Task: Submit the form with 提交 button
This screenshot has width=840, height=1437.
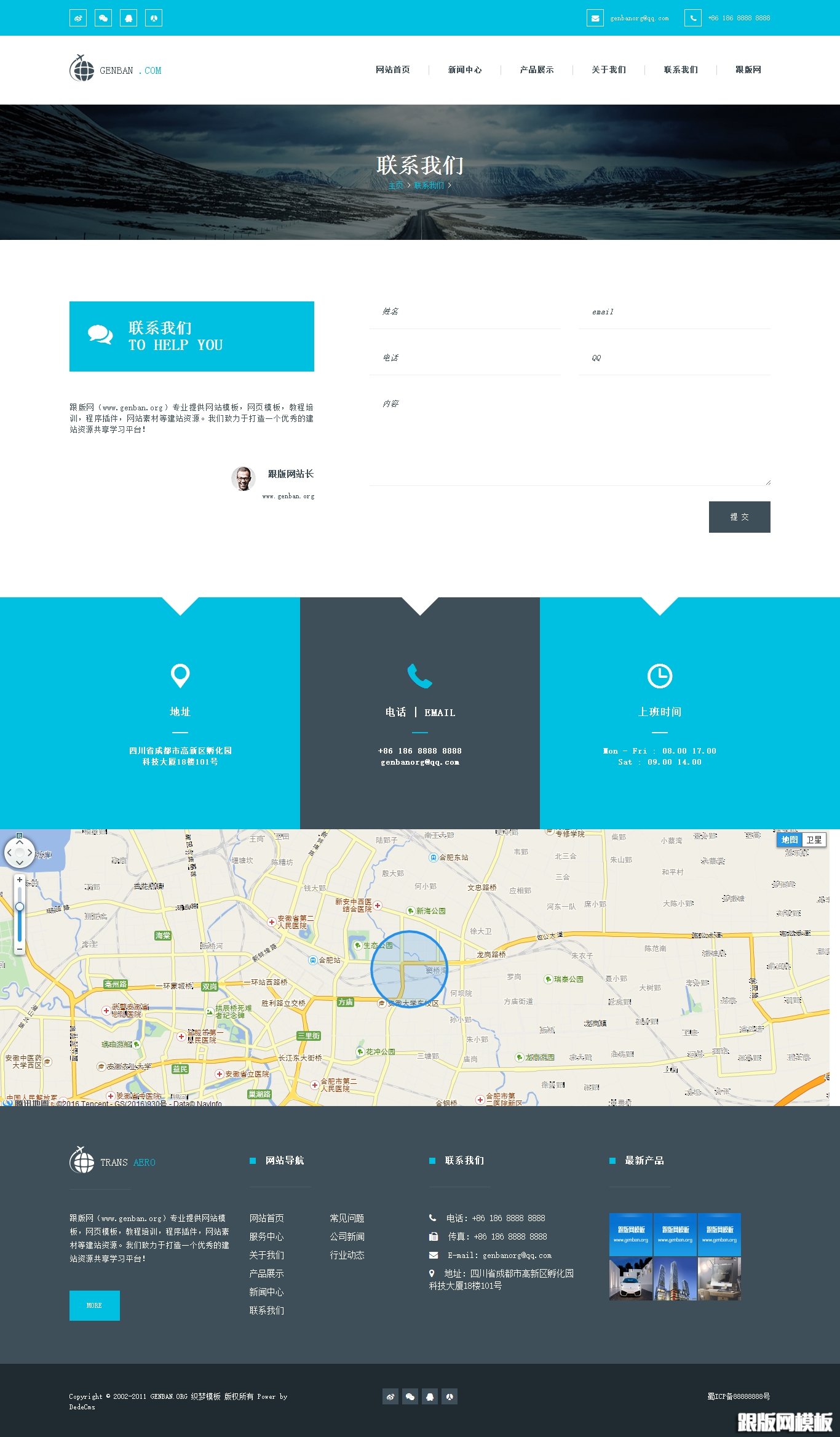Action: click(x=739, y=517)
